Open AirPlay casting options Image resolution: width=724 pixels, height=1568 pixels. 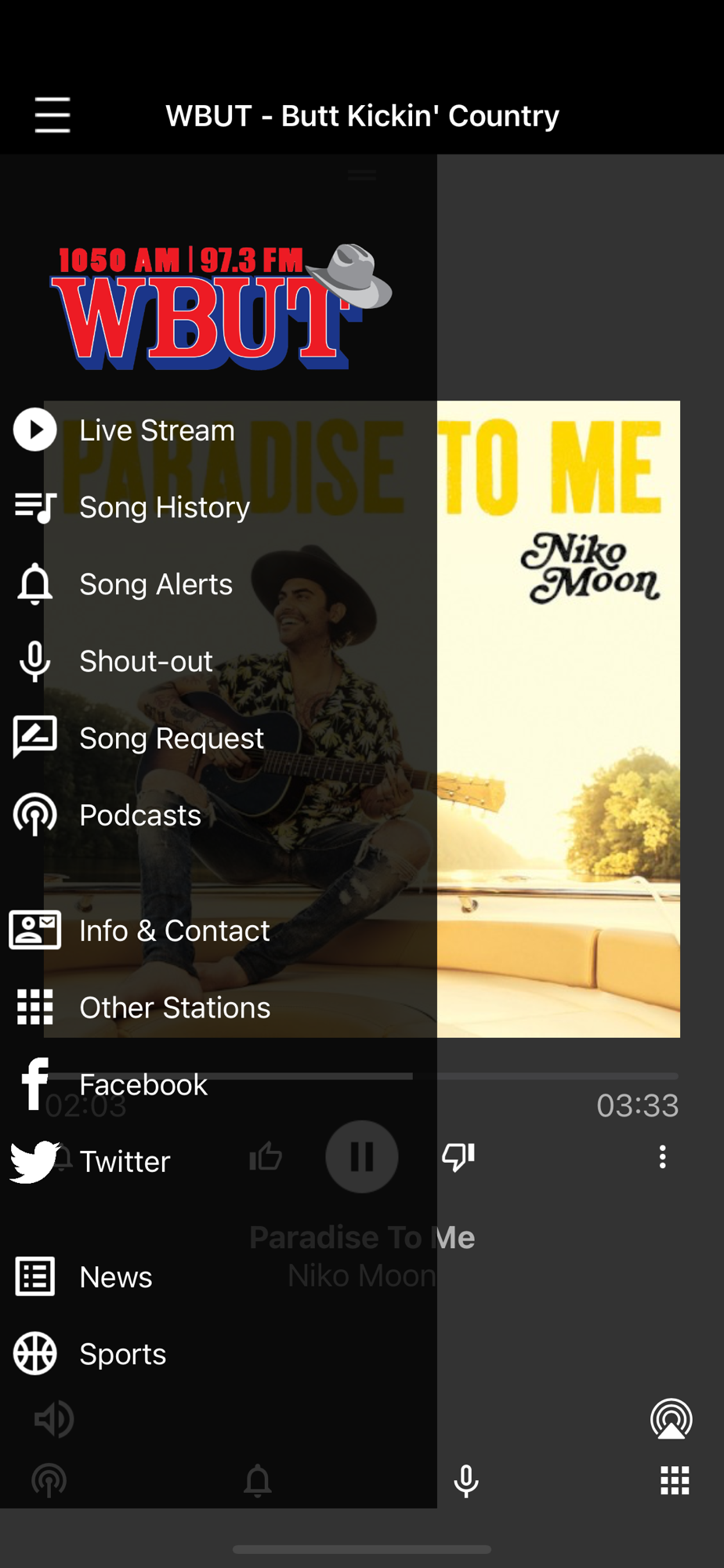672,1419
